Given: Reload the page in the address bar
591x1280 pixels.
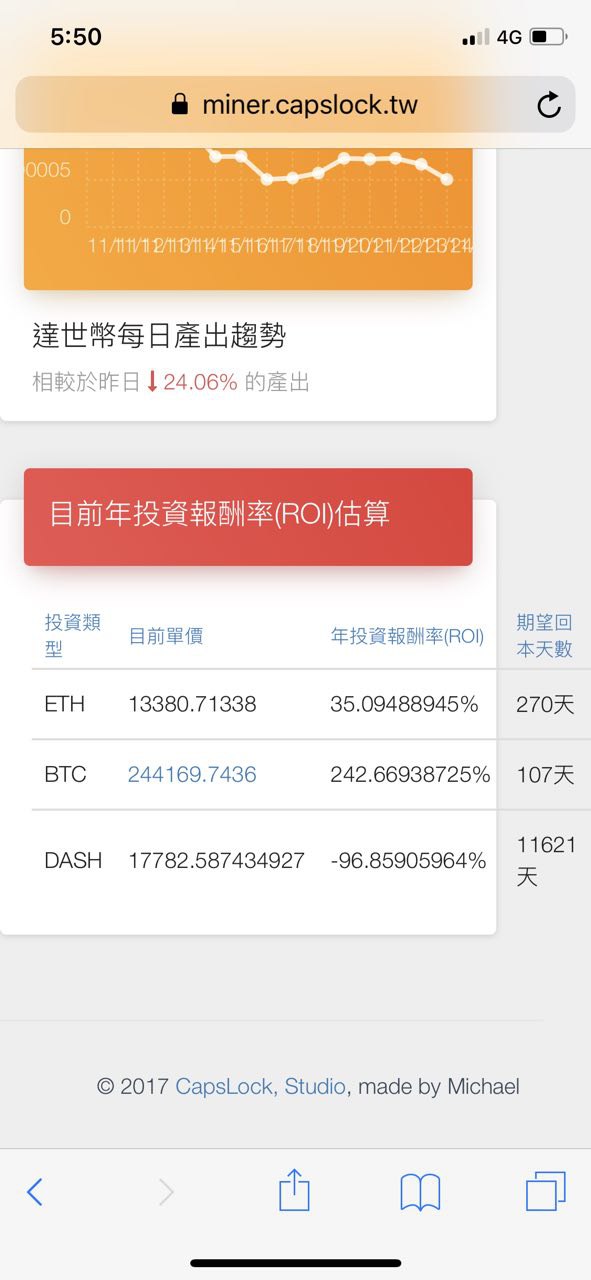Looking at the screenshot, I should coord(548,105).
